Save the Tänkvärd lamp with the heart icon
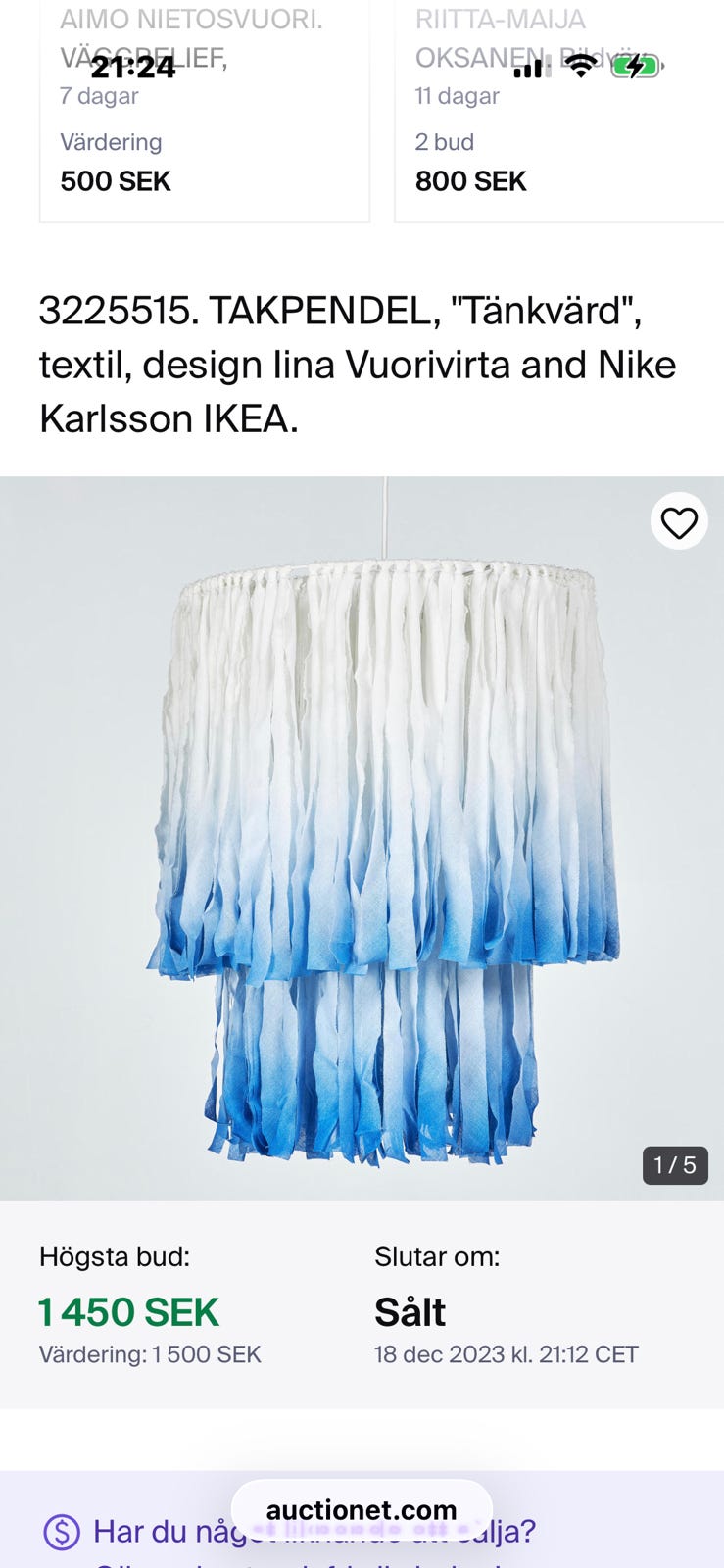 pyautogui.click(x=679, y=521)
